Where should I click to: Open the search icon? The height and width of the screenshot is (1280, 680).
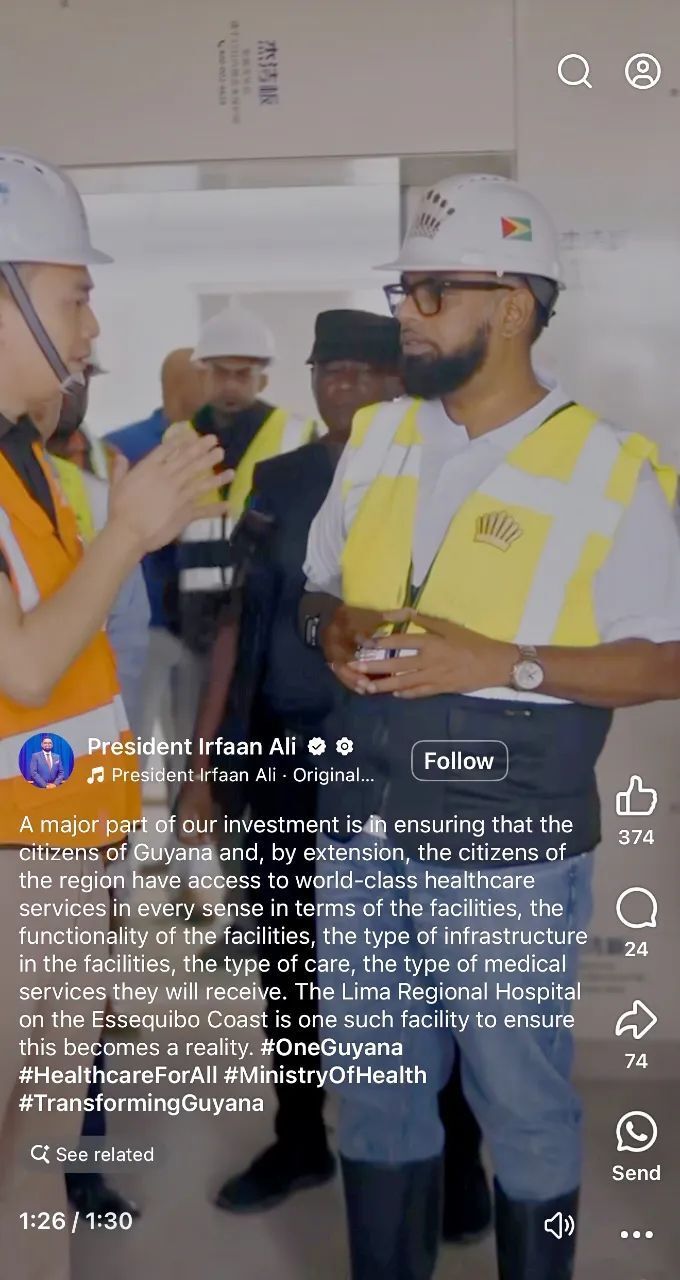[574, 71]
